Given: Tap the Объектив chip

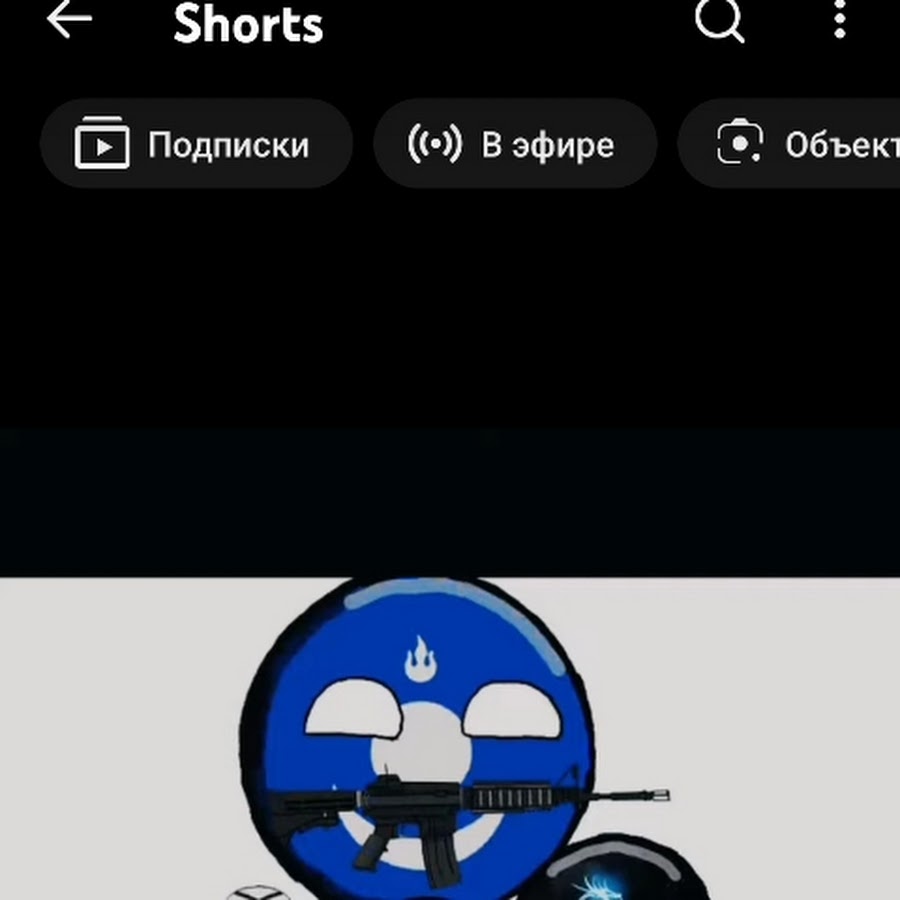Looking at the screenshot, I should point(800,145).
